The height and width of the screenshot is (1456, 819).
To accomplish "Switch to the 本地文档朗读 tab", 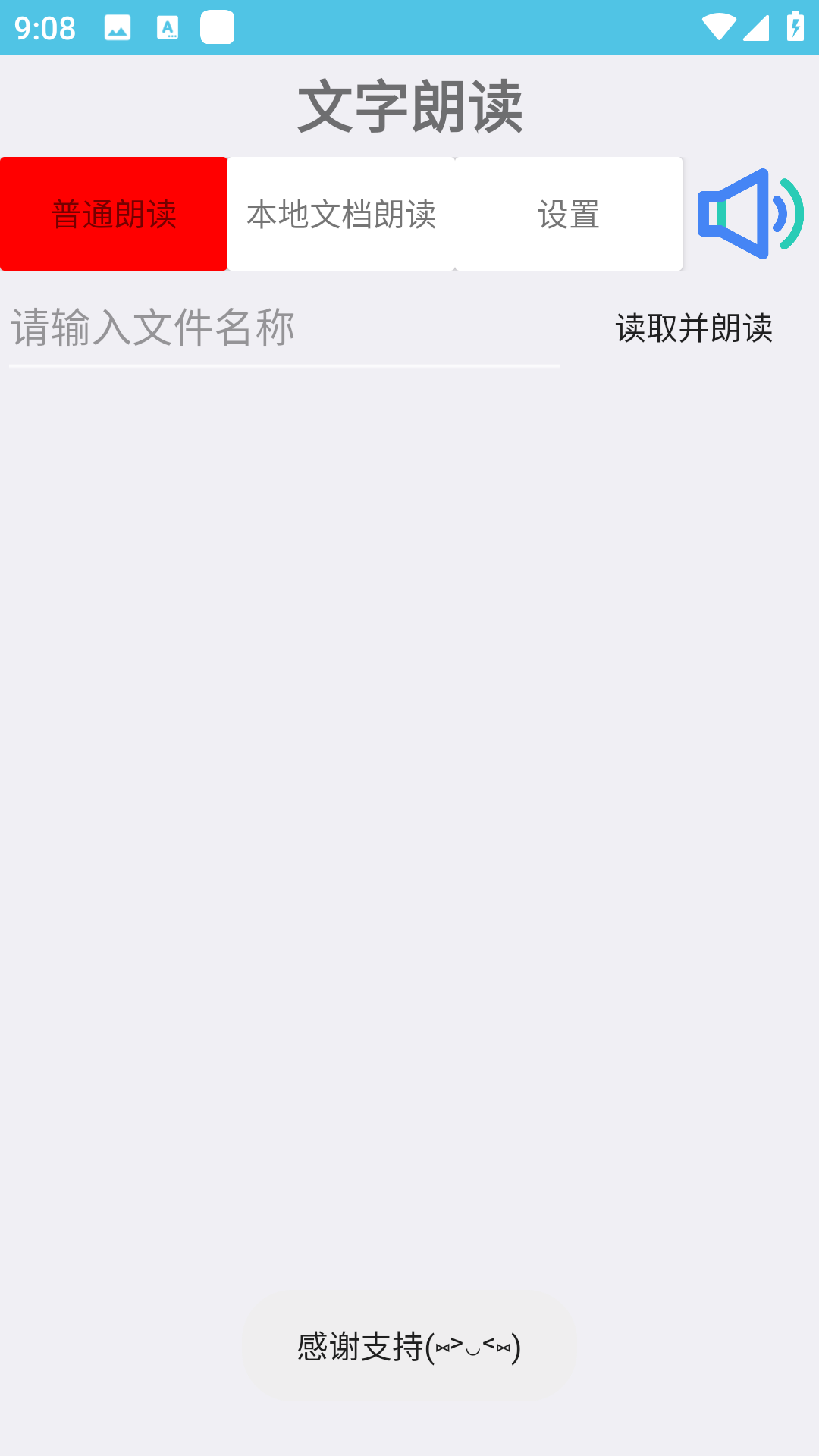I will (341, 214).
